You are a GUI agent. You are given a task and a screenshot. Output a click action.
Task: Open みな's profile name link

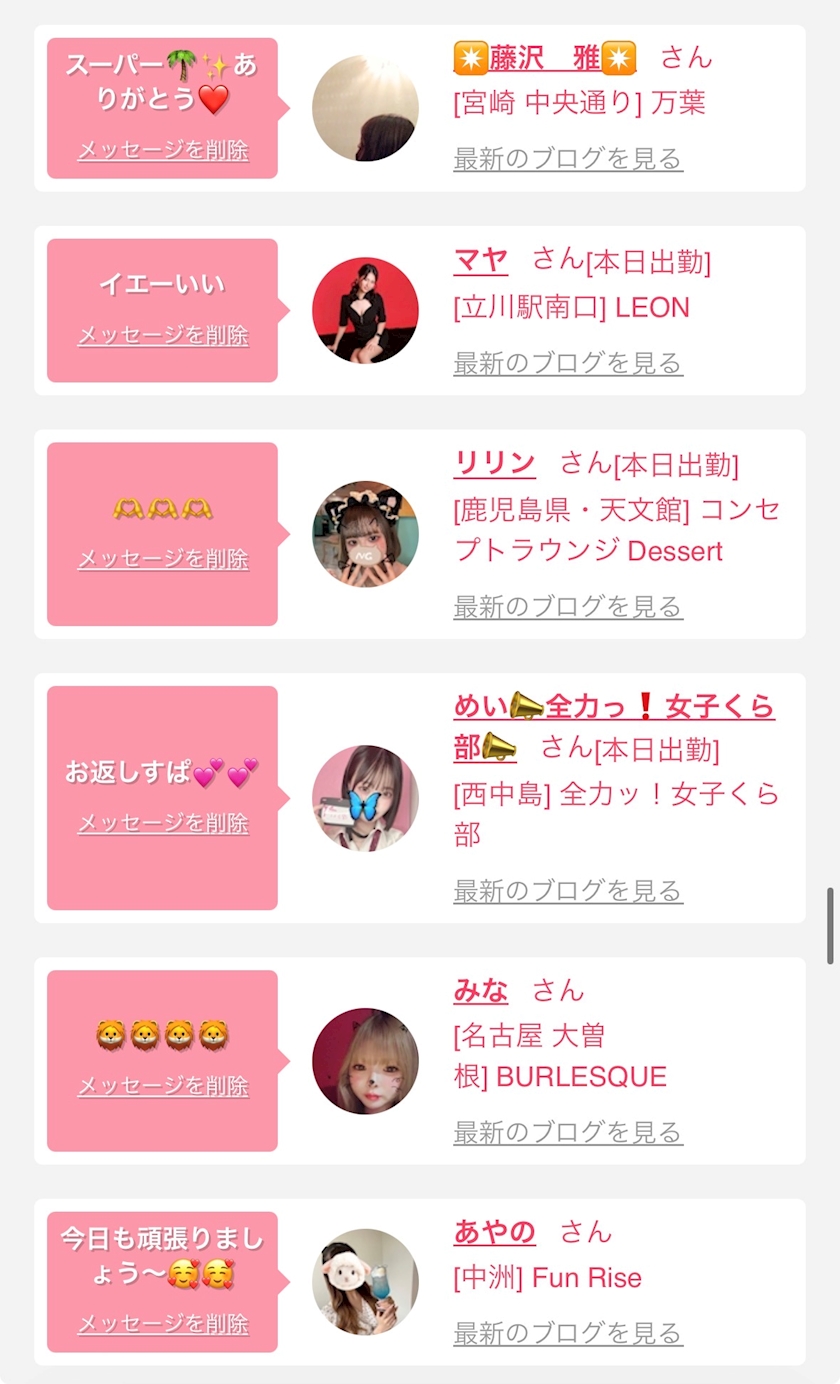[481, 991]
